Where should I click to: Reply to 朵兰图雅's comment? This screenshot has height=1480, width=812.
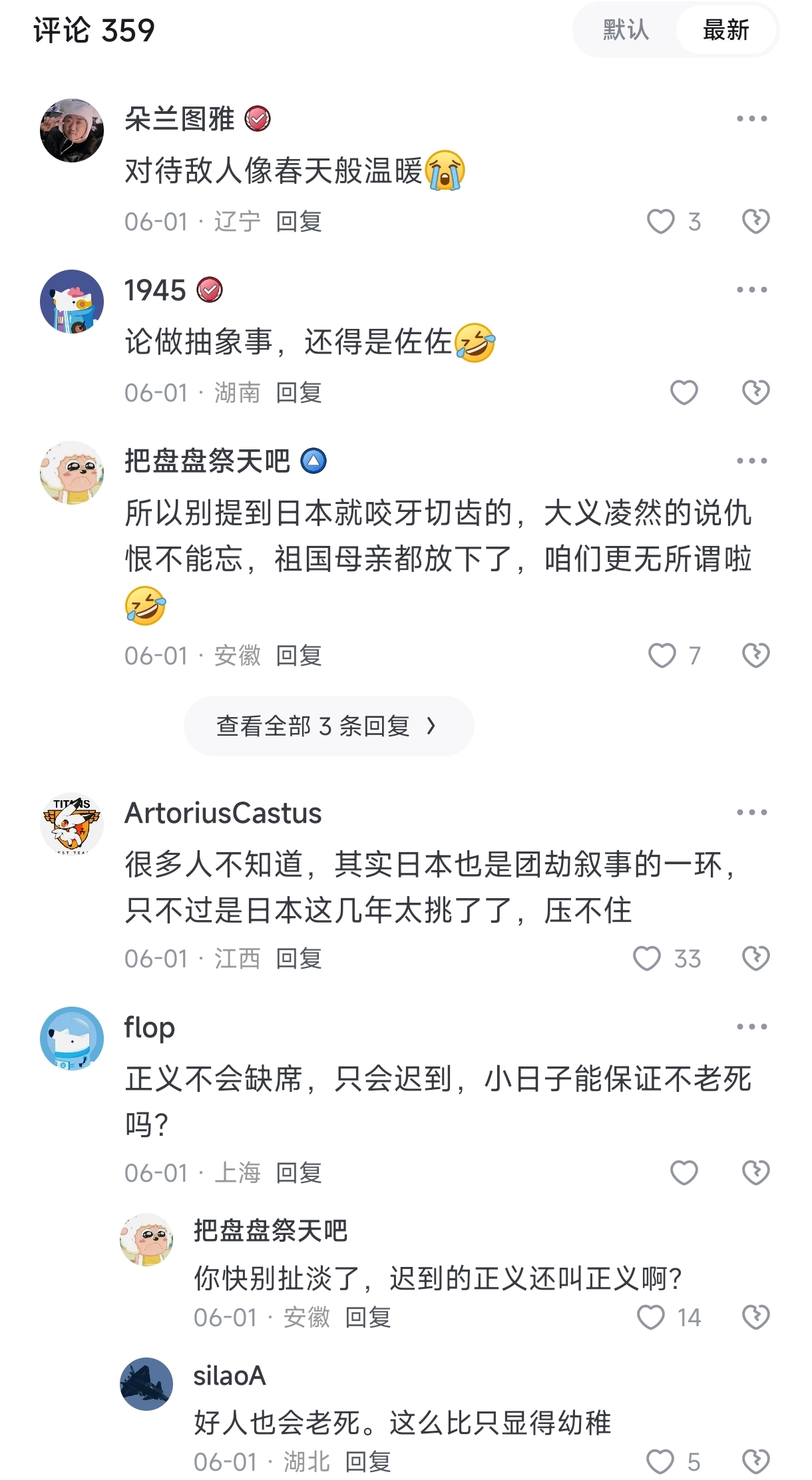[x=299, y=222]
